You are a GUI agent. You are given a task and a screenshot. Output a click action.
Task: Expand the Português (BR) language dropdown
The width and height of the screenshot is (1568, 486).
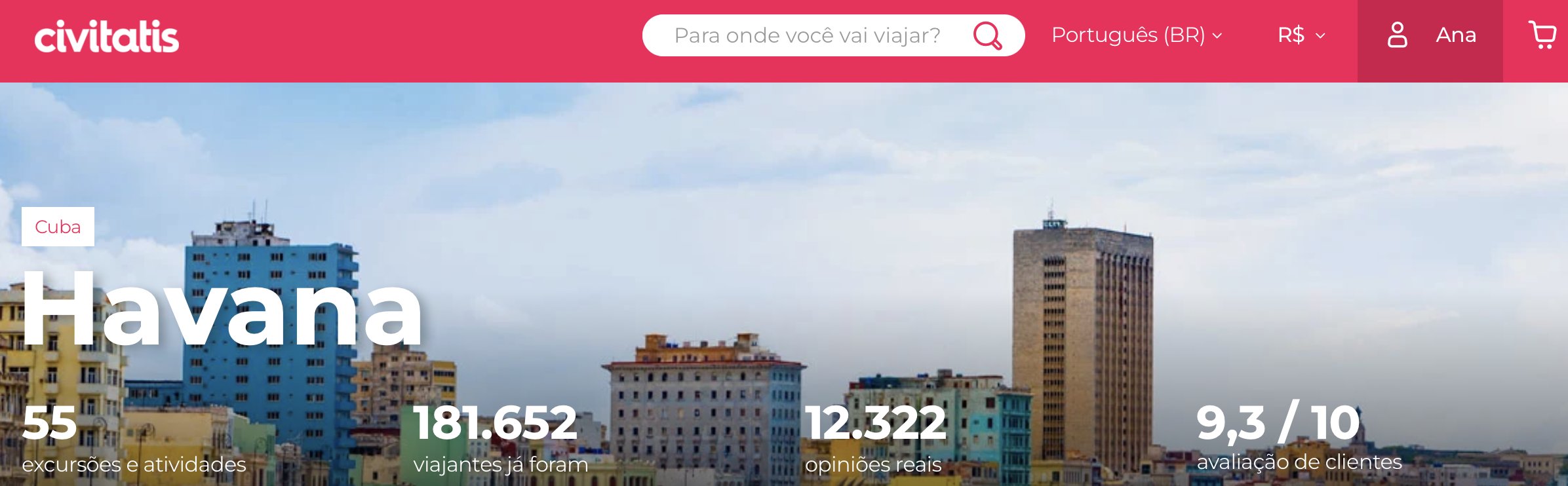1136,35
